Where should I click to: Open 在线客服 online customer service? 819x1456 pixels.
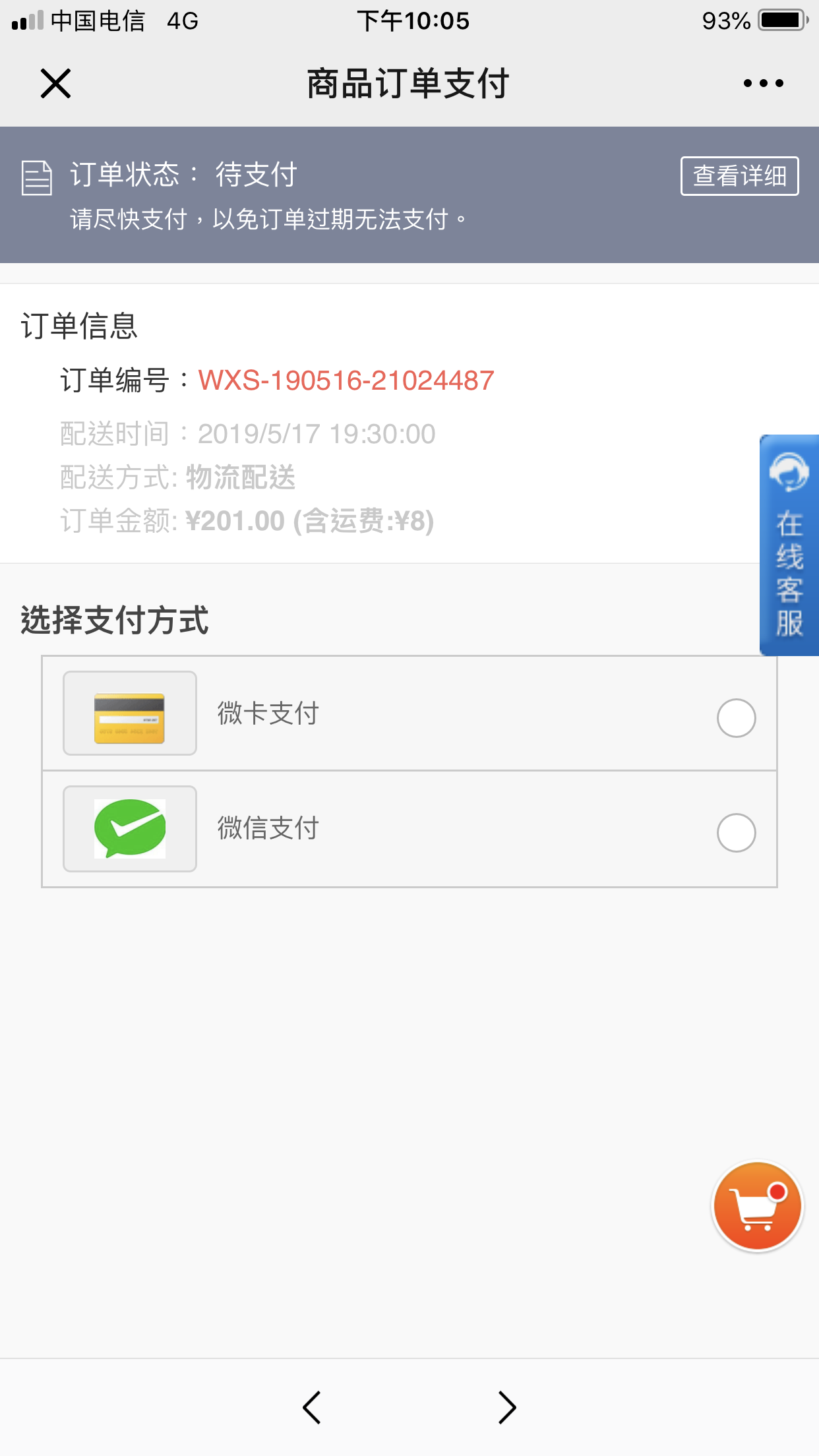coord(789,545)
